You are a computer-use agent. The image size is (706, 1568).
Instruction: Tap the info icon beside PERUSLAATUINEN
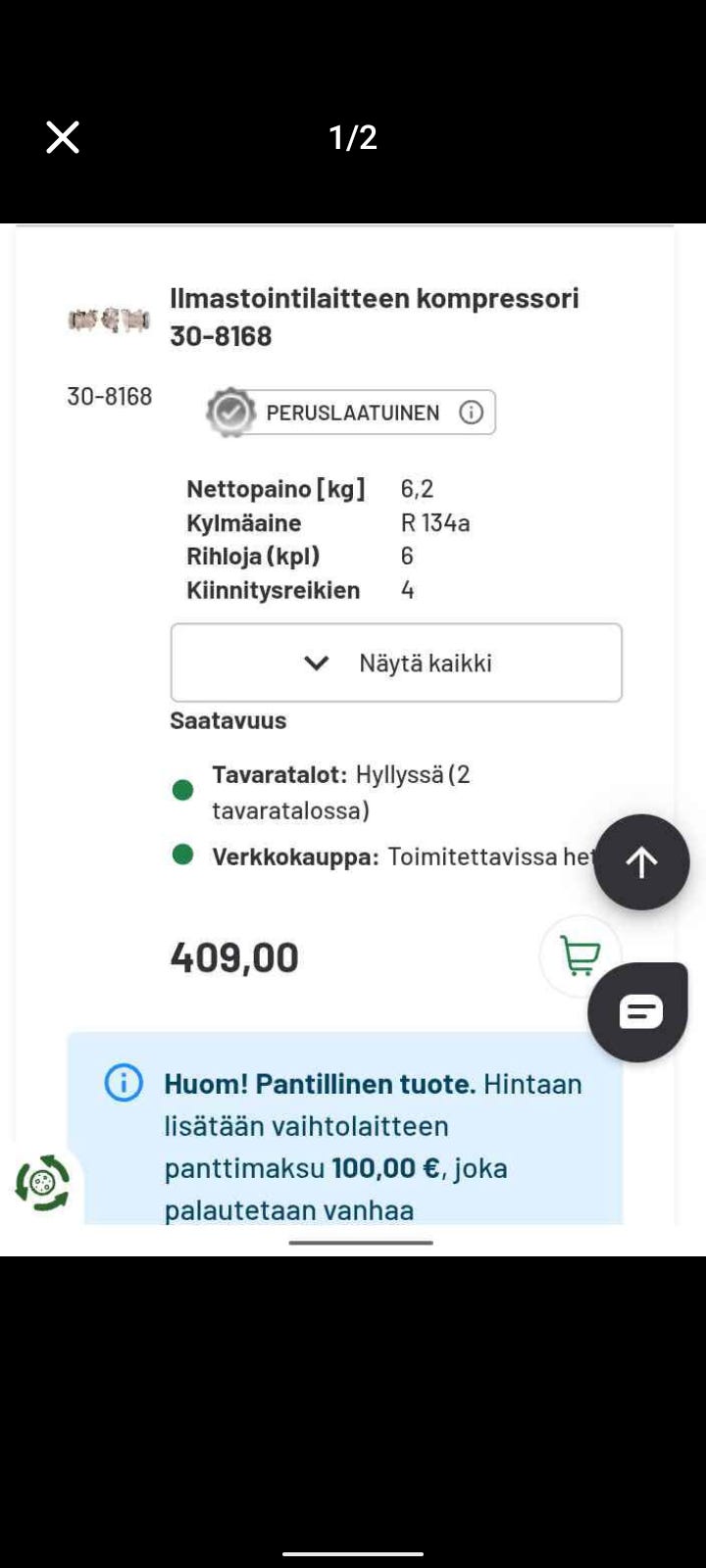click(x=472, y=413)
